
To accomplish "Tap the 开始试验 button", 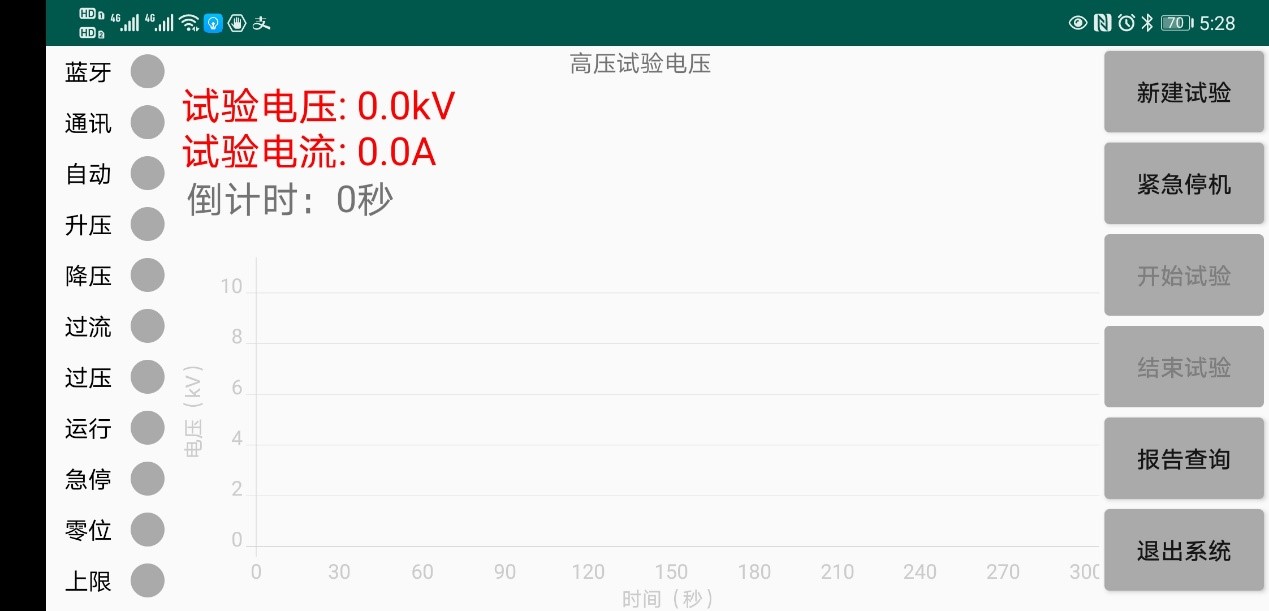I will coord(1184,276).
